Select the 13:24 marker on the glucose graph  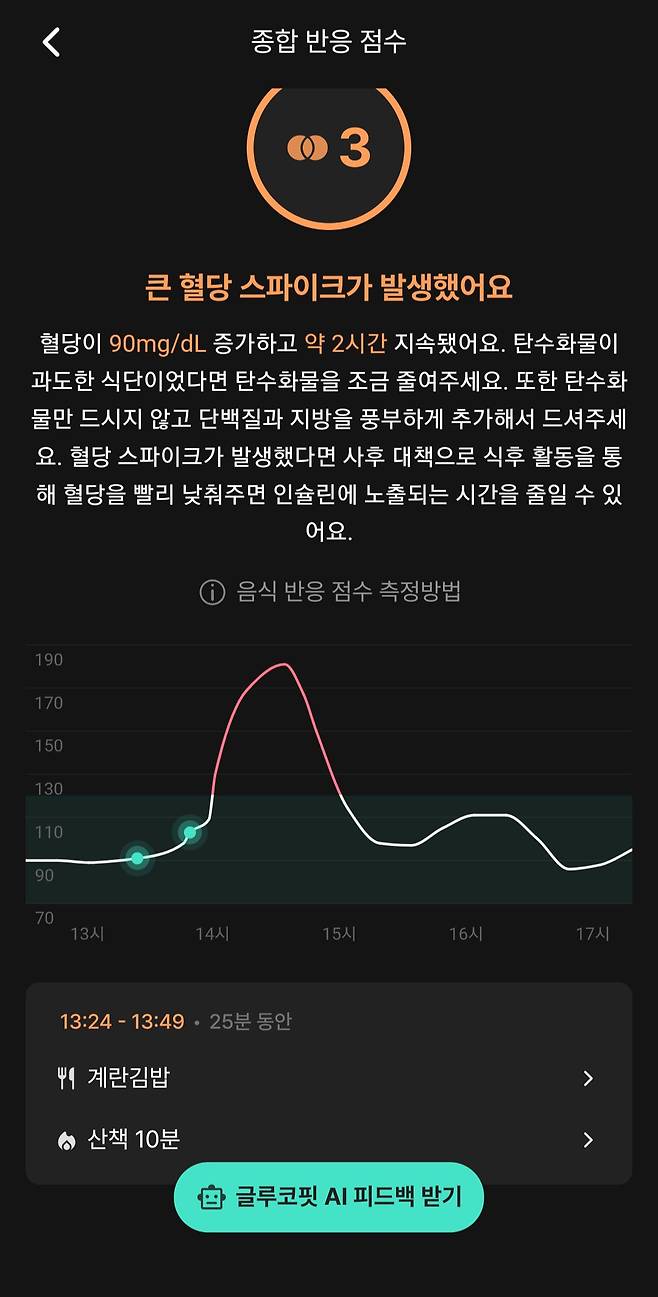pyautogui.click(x=138, y=857)
